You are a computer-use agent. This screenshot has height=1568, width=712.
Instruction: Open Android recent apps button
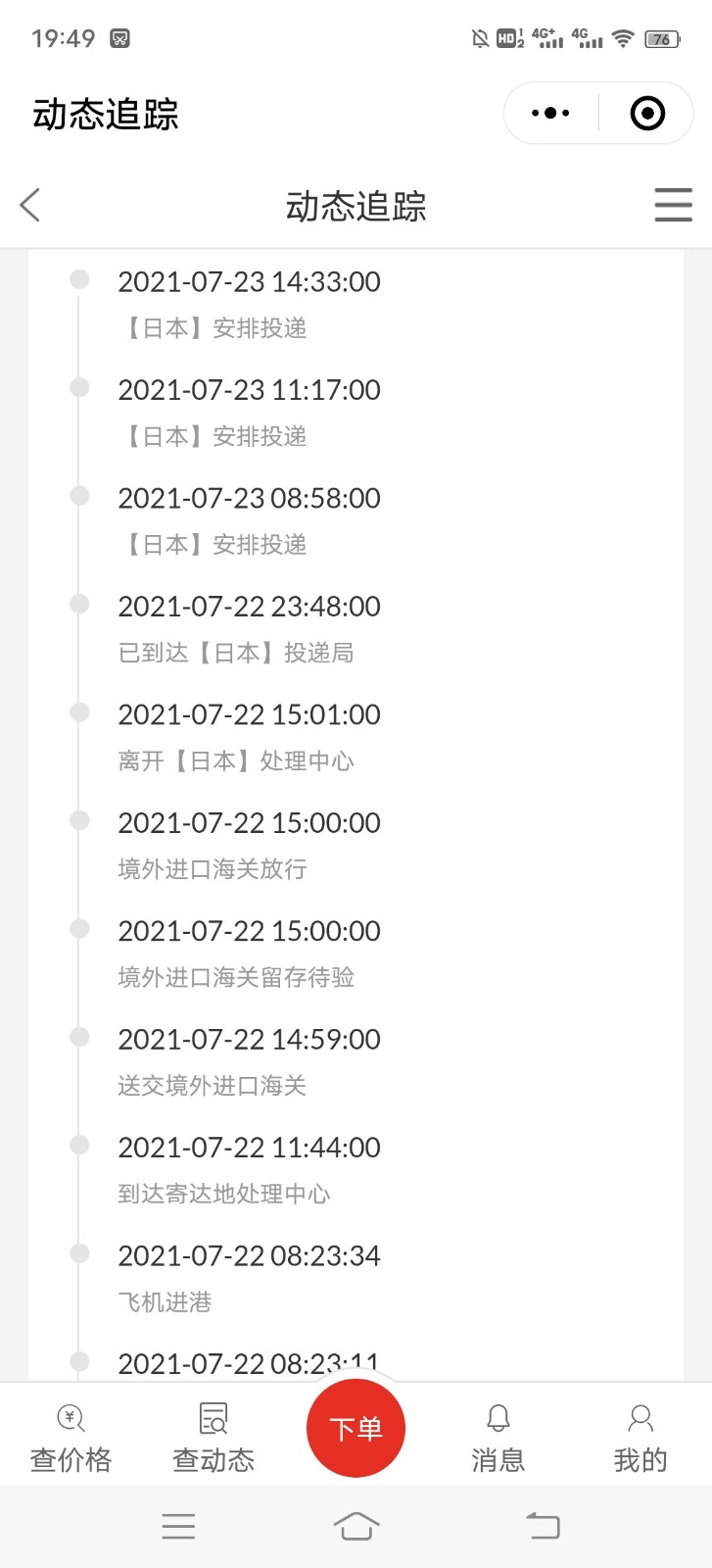click(178, 1525)
